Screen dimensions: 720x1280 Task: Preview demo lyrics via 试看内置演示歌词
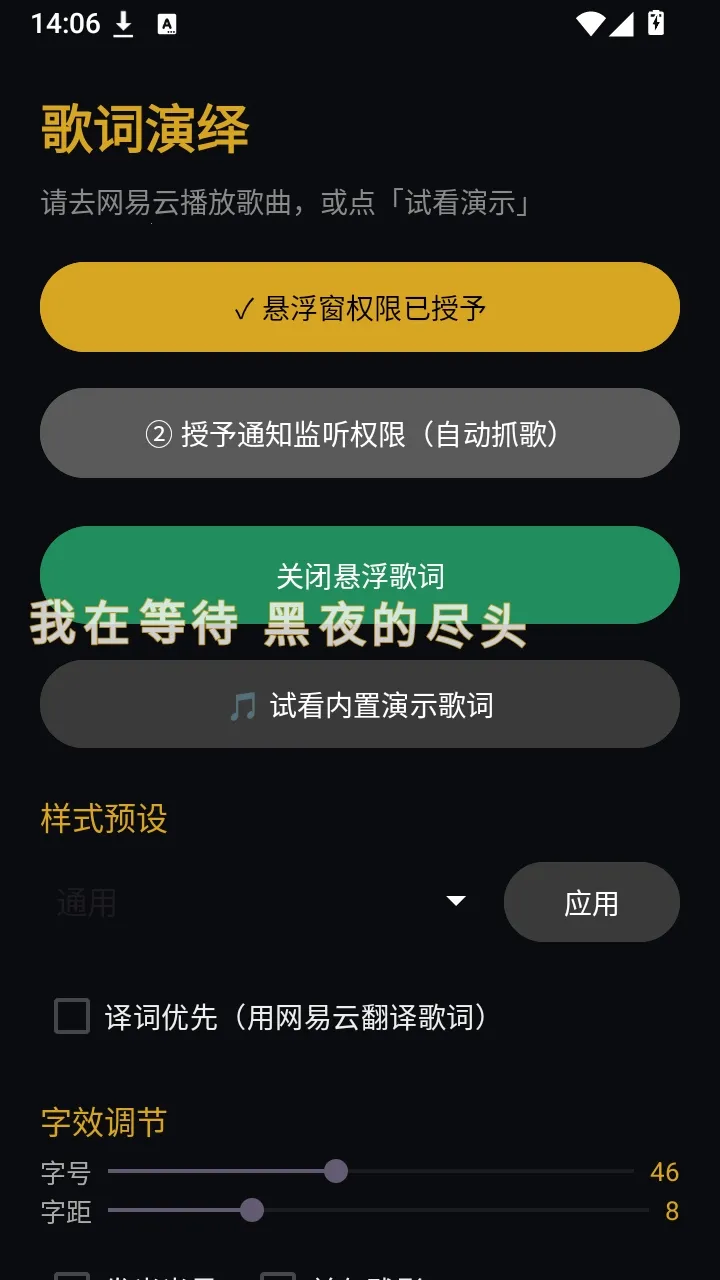pyautogui.click(x=360, y=704)
